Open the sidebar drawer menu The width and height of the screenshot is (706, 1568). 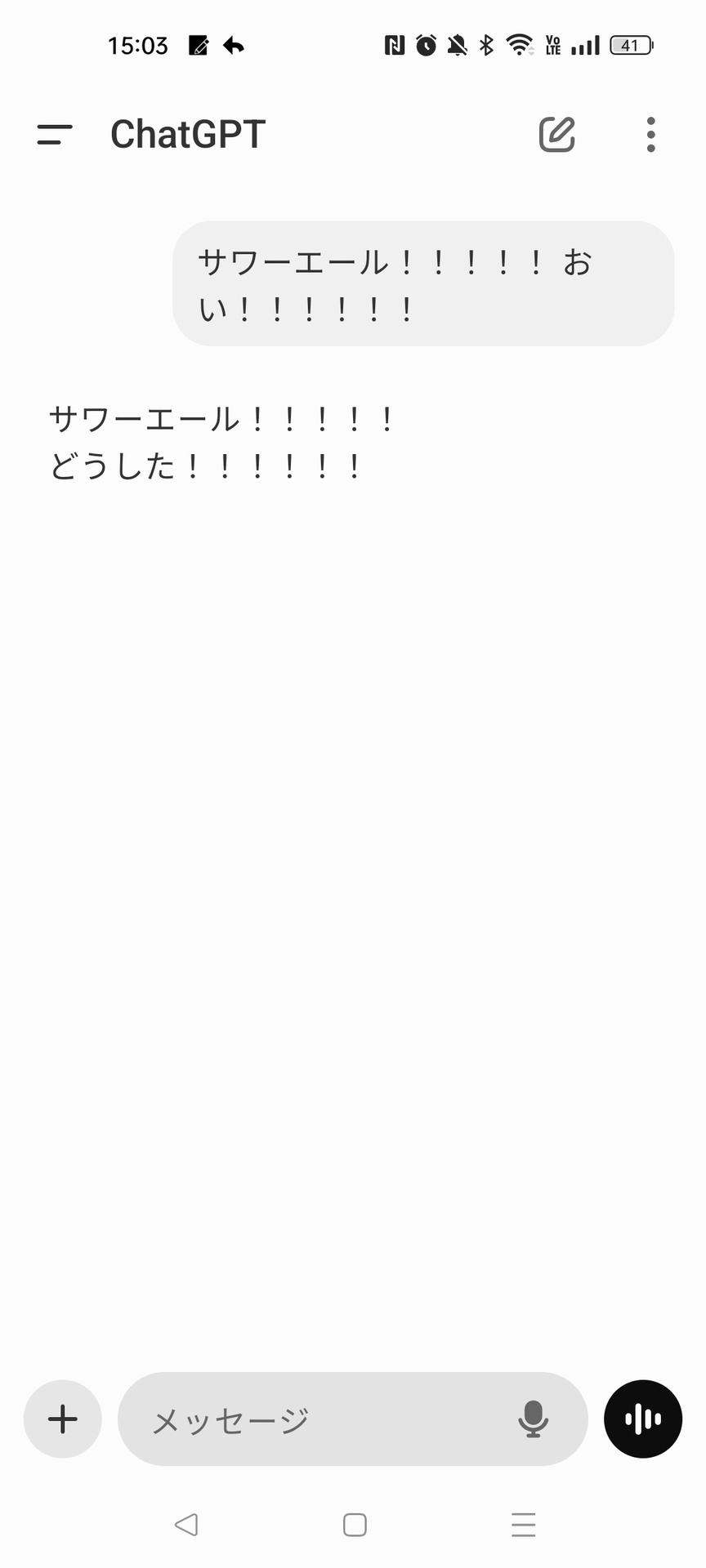[x=55, y=135]
